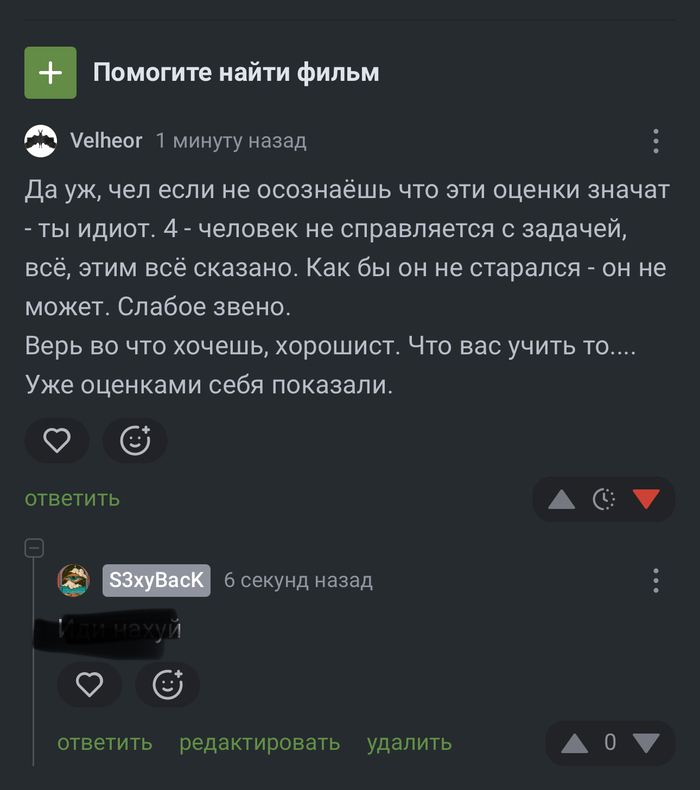Open overflow menu on Velheor's comment

[656, 141]
